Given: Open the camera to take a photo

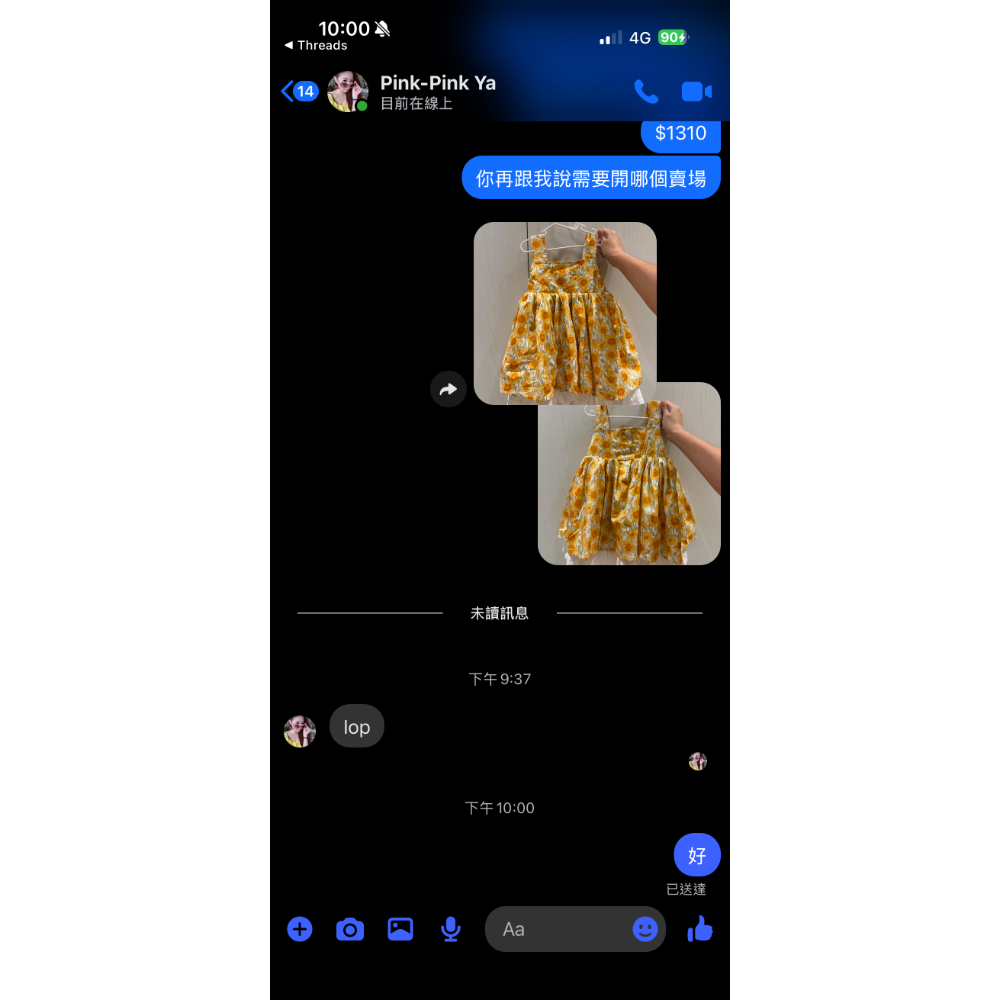Looking at the screenshot, I should 349,929.
